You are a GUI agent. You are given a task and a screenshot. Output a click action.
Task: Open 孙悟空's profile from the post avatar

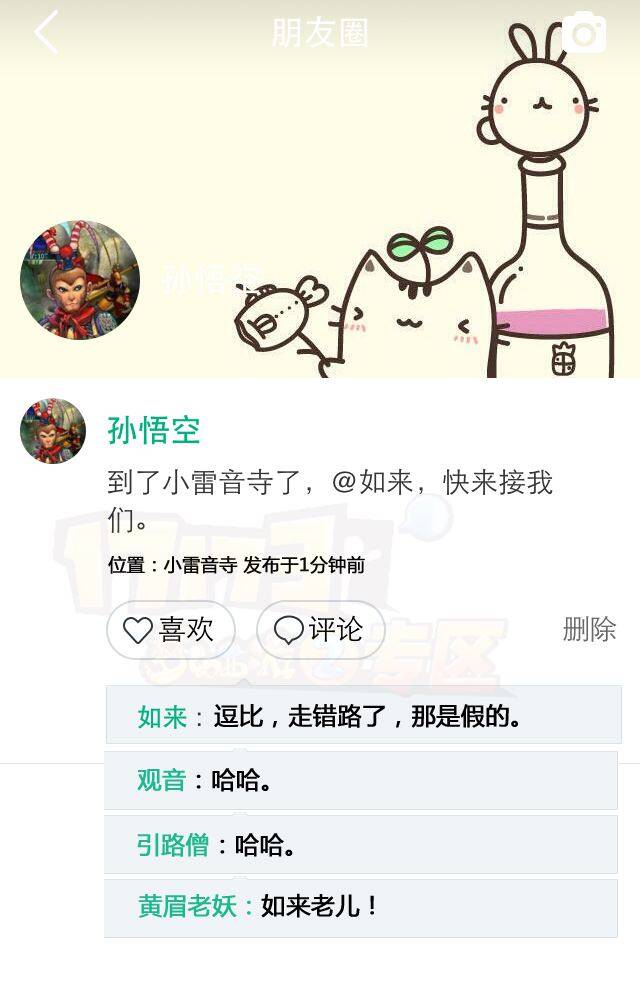click(x=53, y=431)
